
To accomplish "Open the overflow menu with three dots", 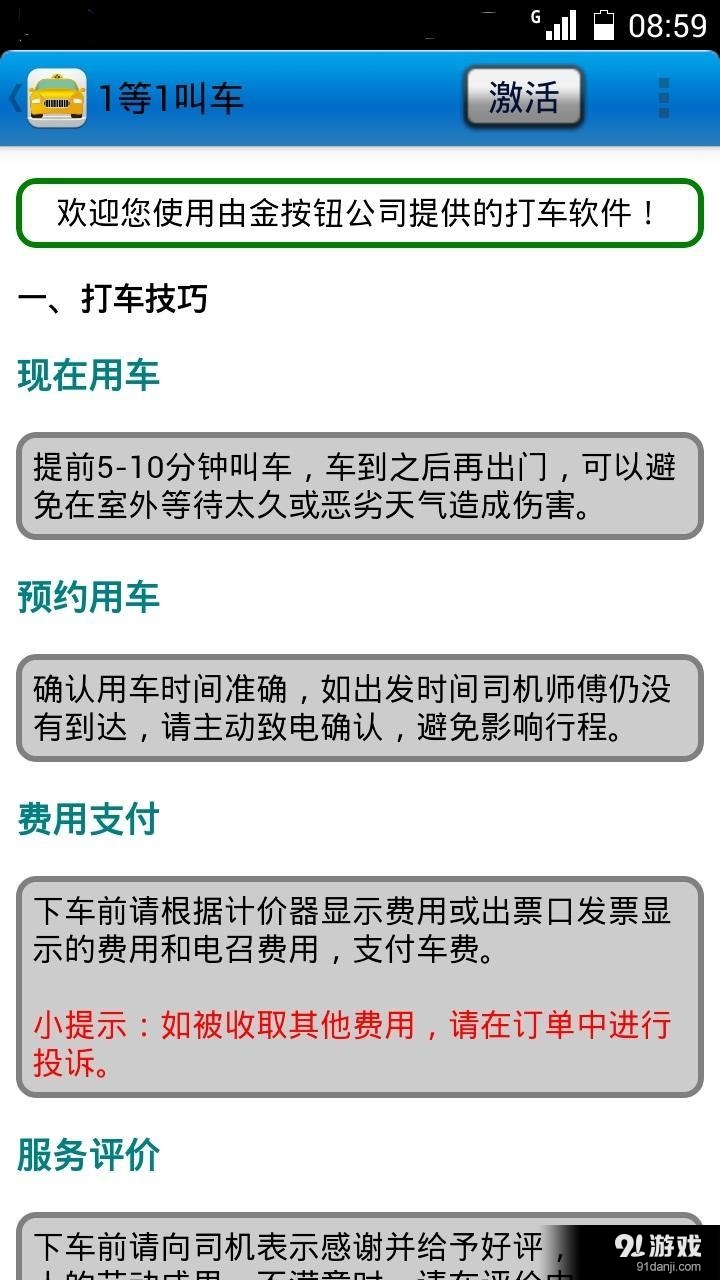I will coord(662,97).
